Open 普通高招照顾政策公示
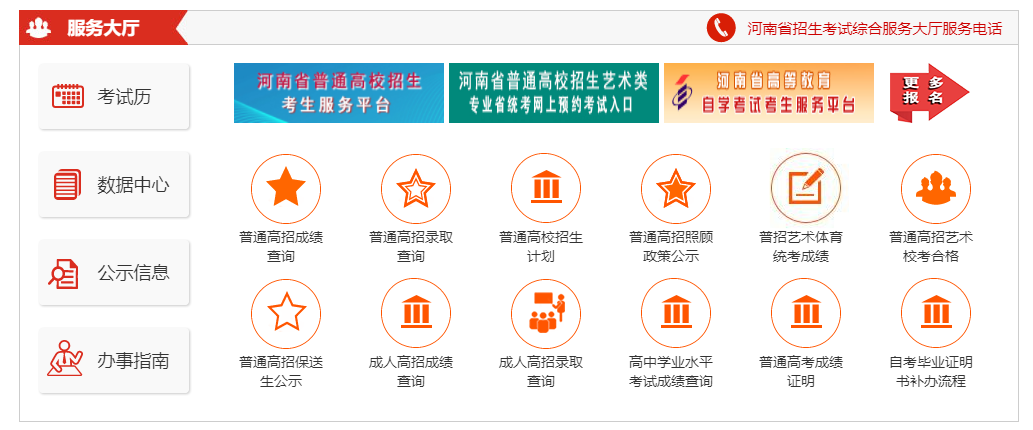The height and width of the screenshot is (430, 1033). [x=676, y=188]
